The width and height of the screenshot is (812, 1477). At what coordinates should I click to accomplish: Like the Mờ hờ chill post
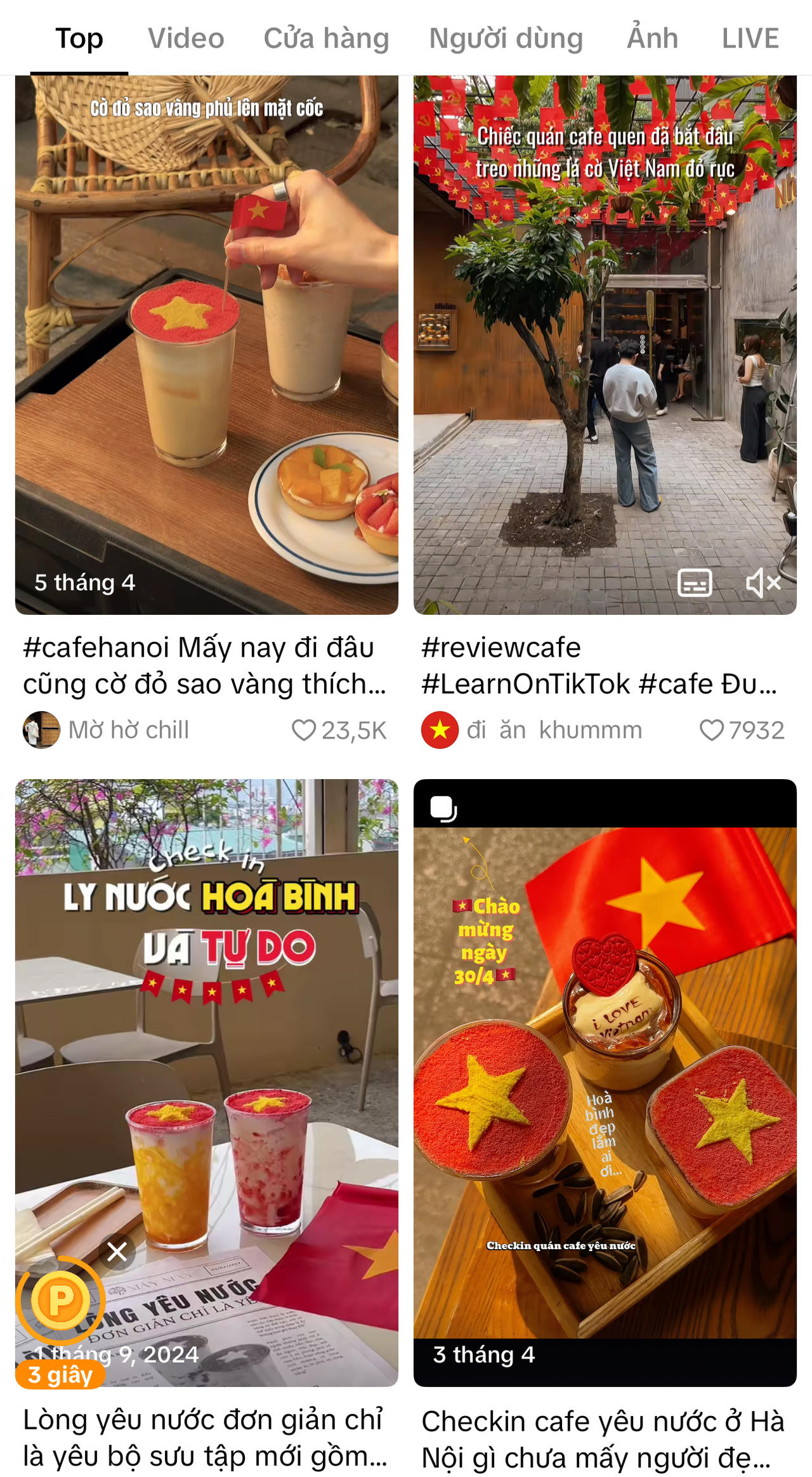pos(304,730)
